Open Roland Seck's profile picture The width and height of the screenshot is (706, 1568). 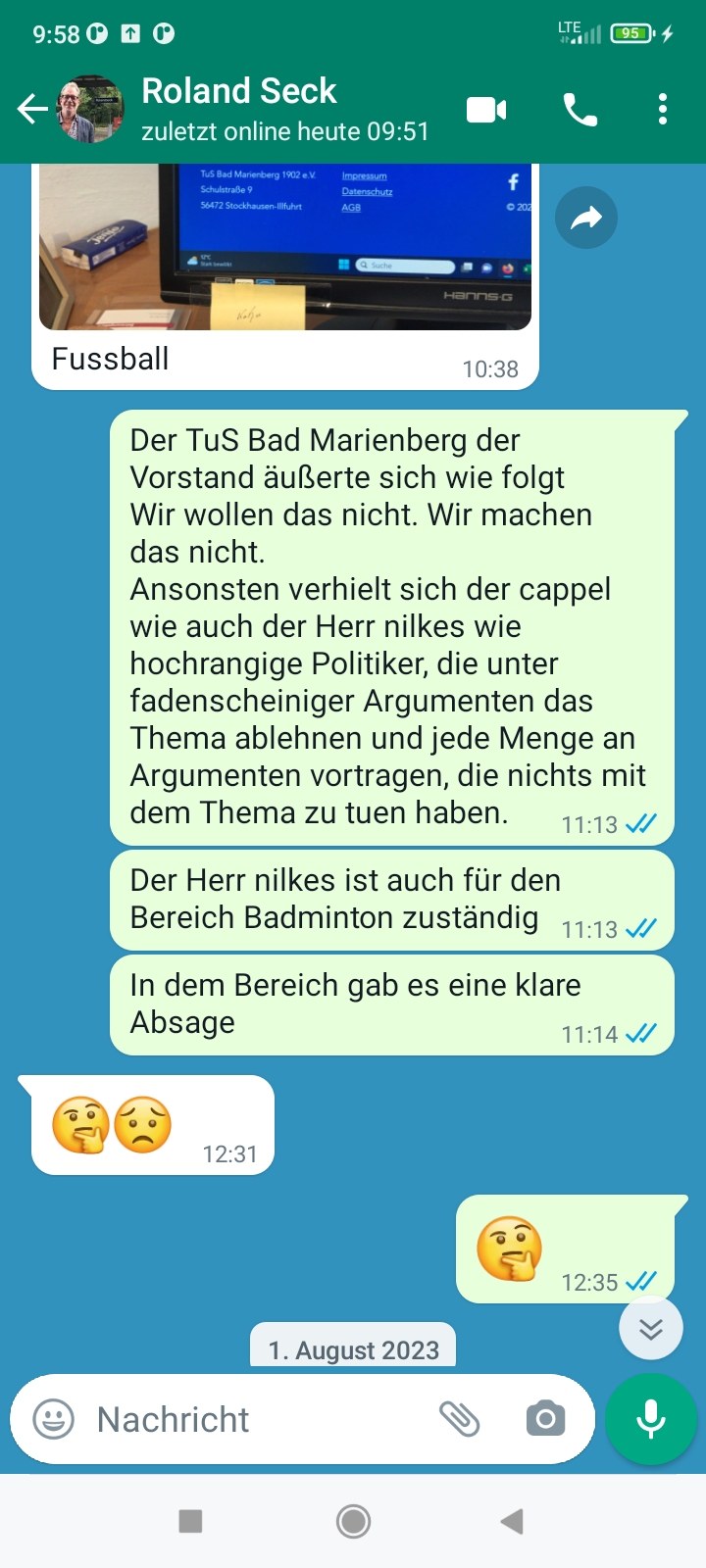click(90, 108)
